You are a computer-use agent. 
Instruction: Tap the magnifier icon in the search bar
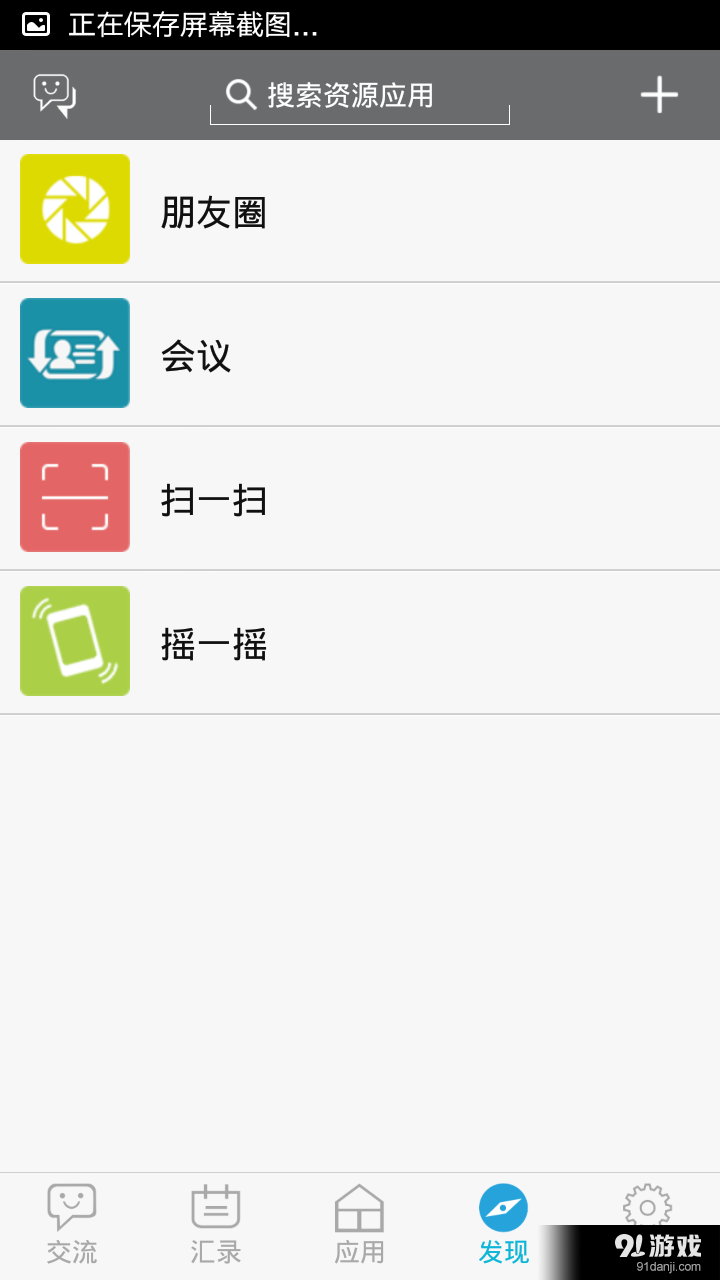[240, 94]
